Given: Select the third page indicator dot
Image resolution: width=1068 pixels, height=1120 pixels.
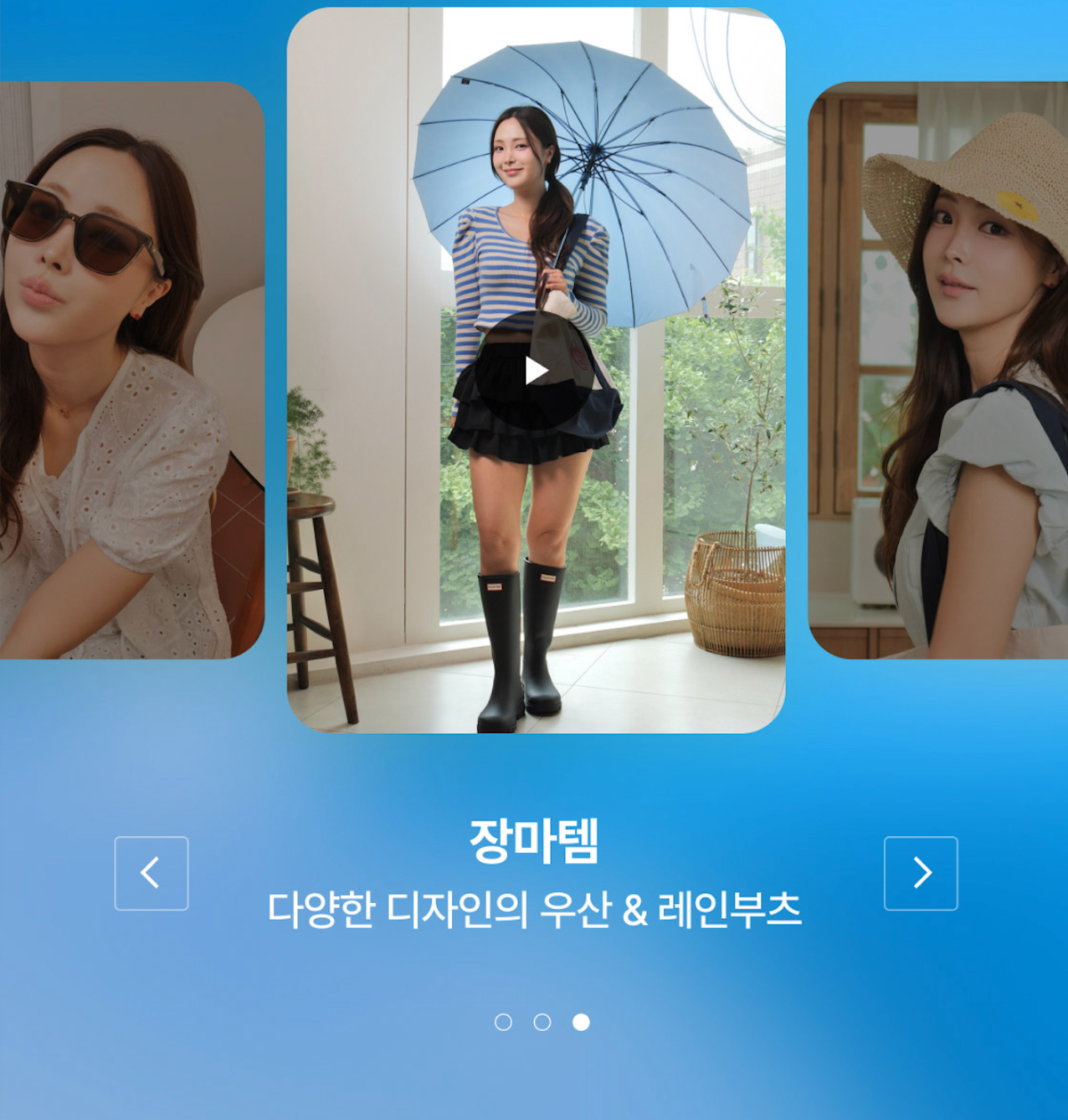Looking at the screenshot, I should pos(581,1022).
